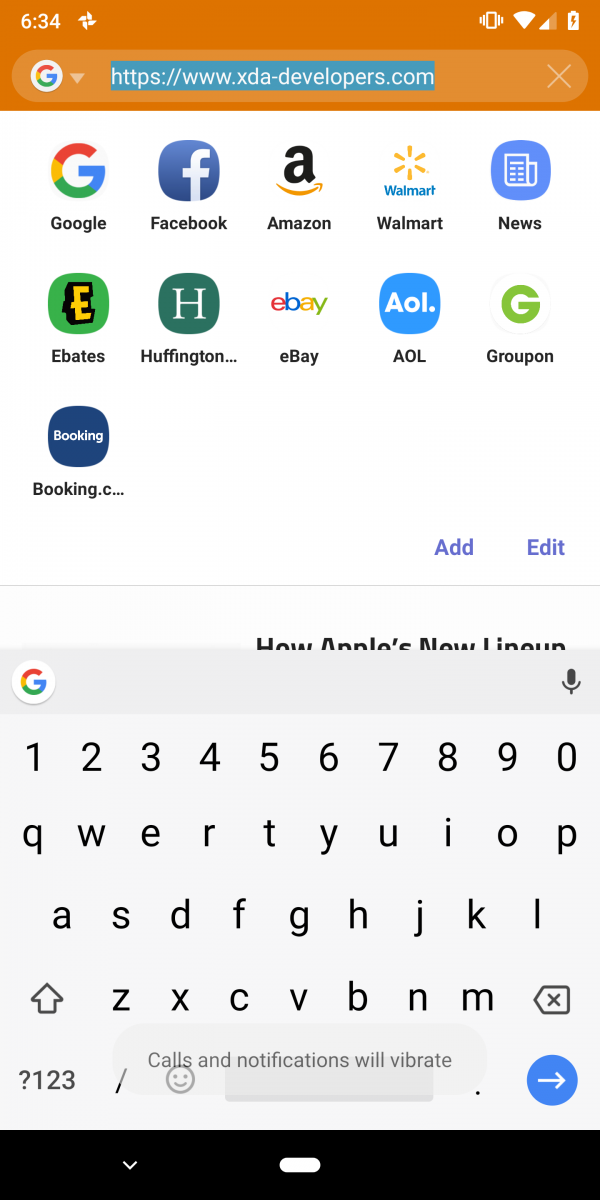Viewport: 600px width, 1200px height.
Task: Add a new shortcut
Action: [x=454, y=547]
